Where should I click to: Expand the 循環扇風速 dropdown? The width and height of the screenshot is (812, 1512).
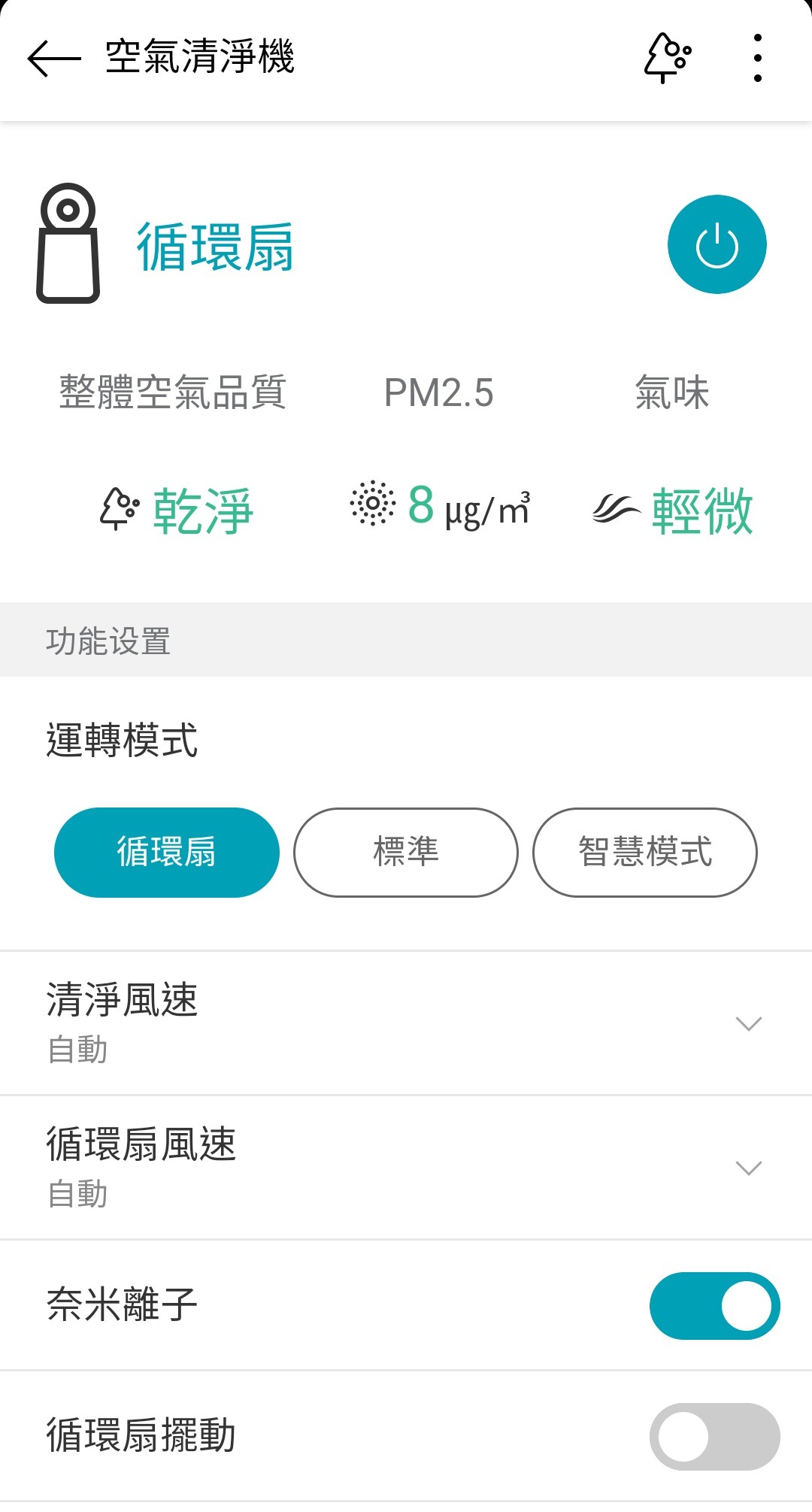(748, 1168)
